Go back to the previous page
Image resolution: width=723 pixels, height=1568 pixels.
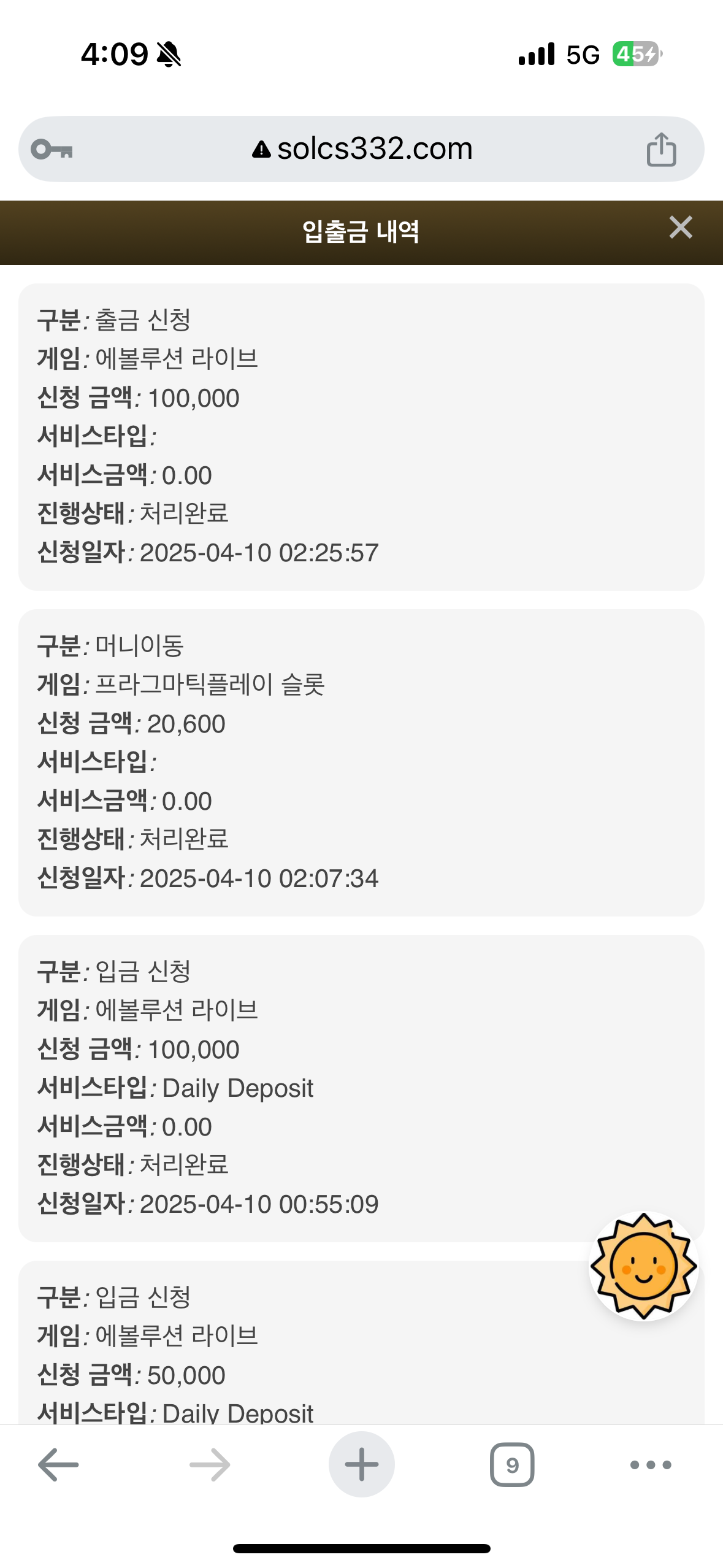pos(58,1464)
